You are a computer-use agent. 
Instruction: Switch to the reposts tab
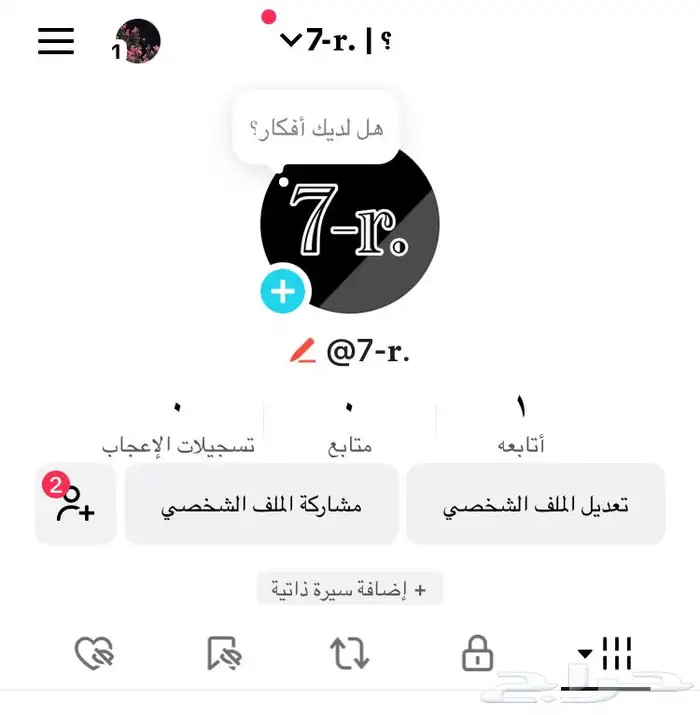[350, 654]
